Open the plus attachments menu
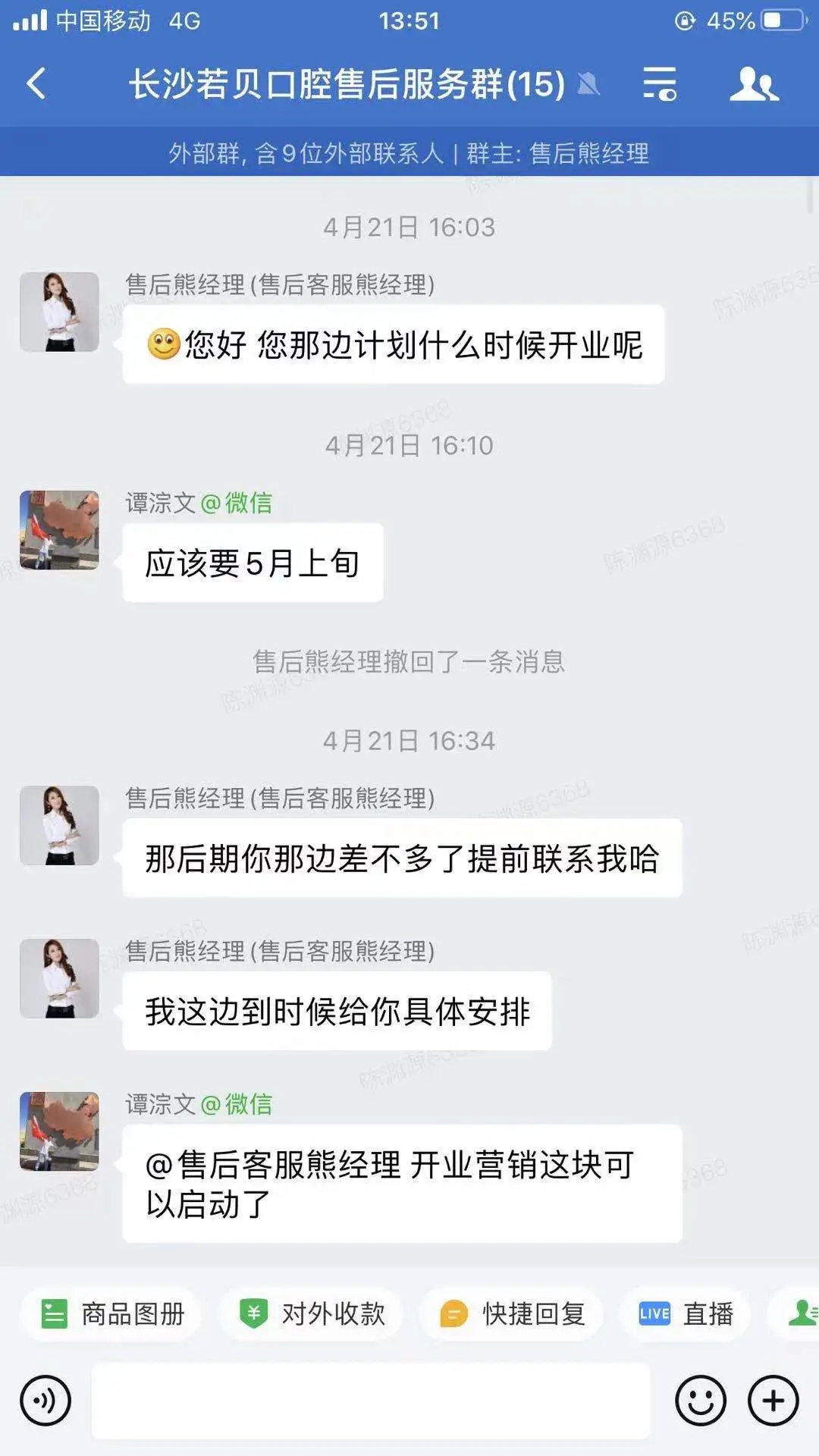819x1456 pixels. [773, 1401]
